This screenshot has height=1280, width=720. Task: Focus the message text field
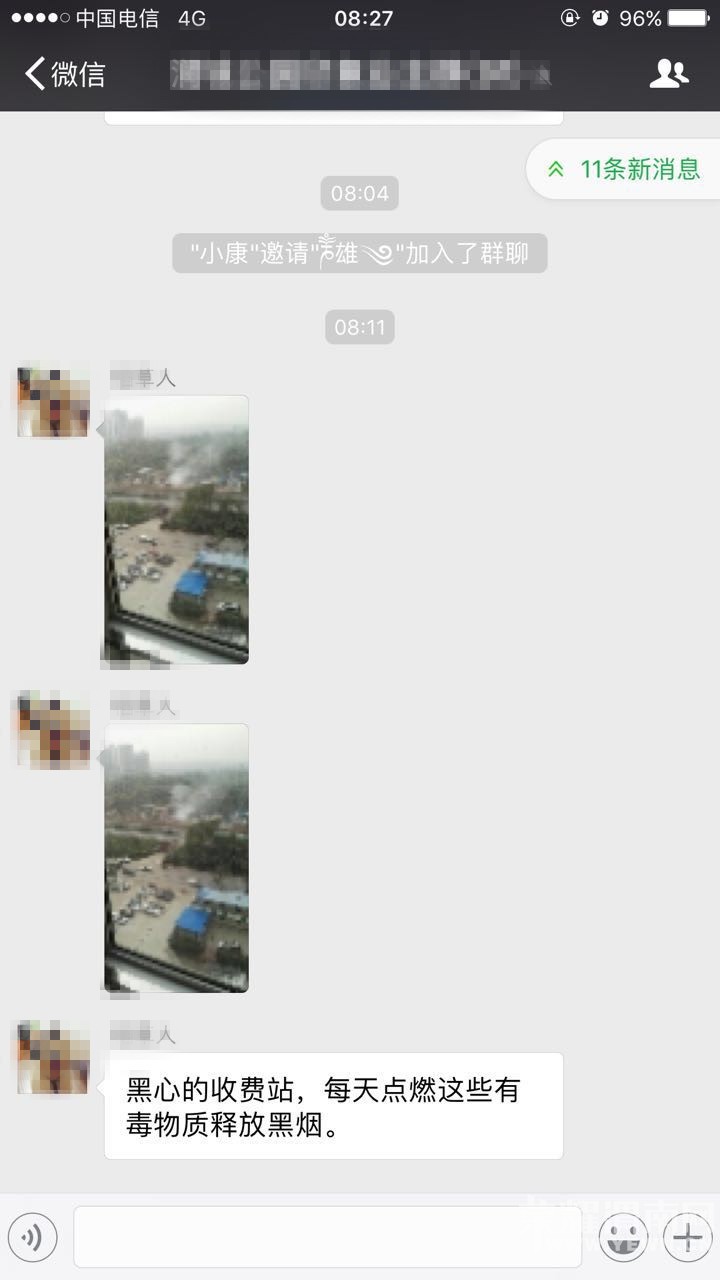pyautogui.click(x=327, y=1237)
